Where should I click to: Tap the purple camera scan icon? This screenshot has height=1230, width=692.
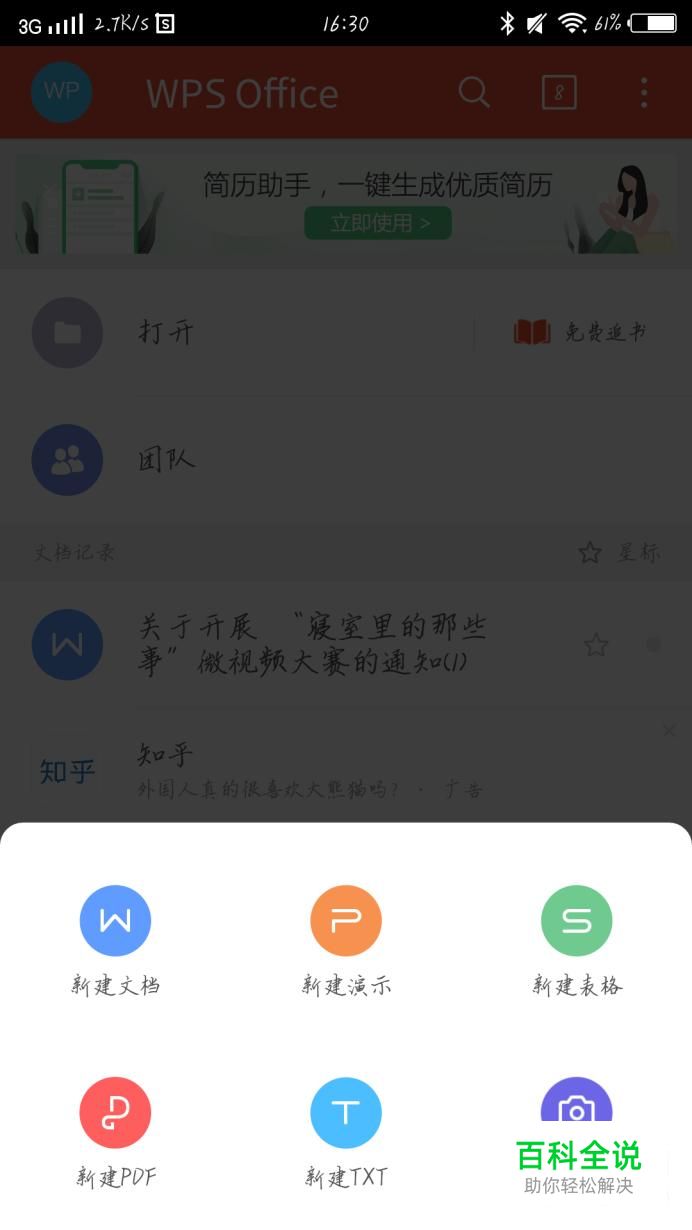coord(577,1101)
